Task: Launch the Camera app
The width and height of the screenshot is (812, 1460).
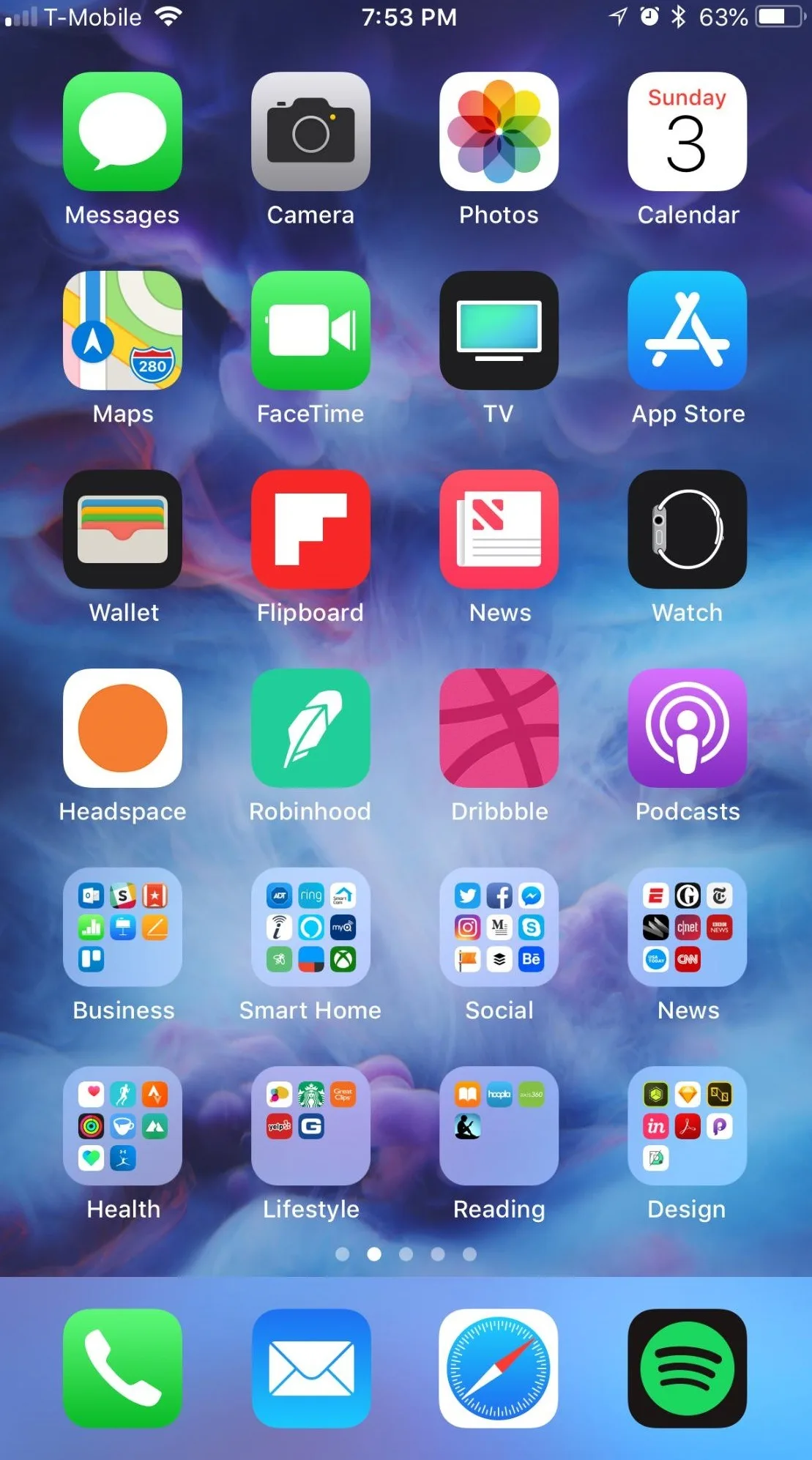Action: [x=310, y=132]
